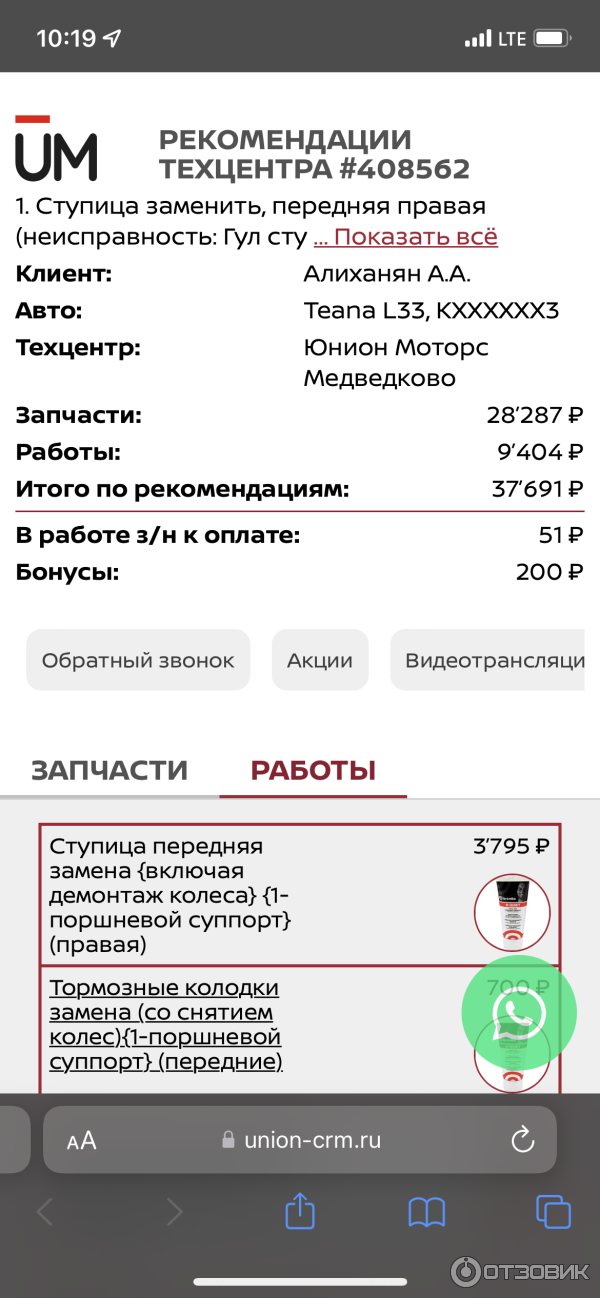Request a callback with 'Обратный звонок'
Viewport: 600px width, 1298px height.
138,660
